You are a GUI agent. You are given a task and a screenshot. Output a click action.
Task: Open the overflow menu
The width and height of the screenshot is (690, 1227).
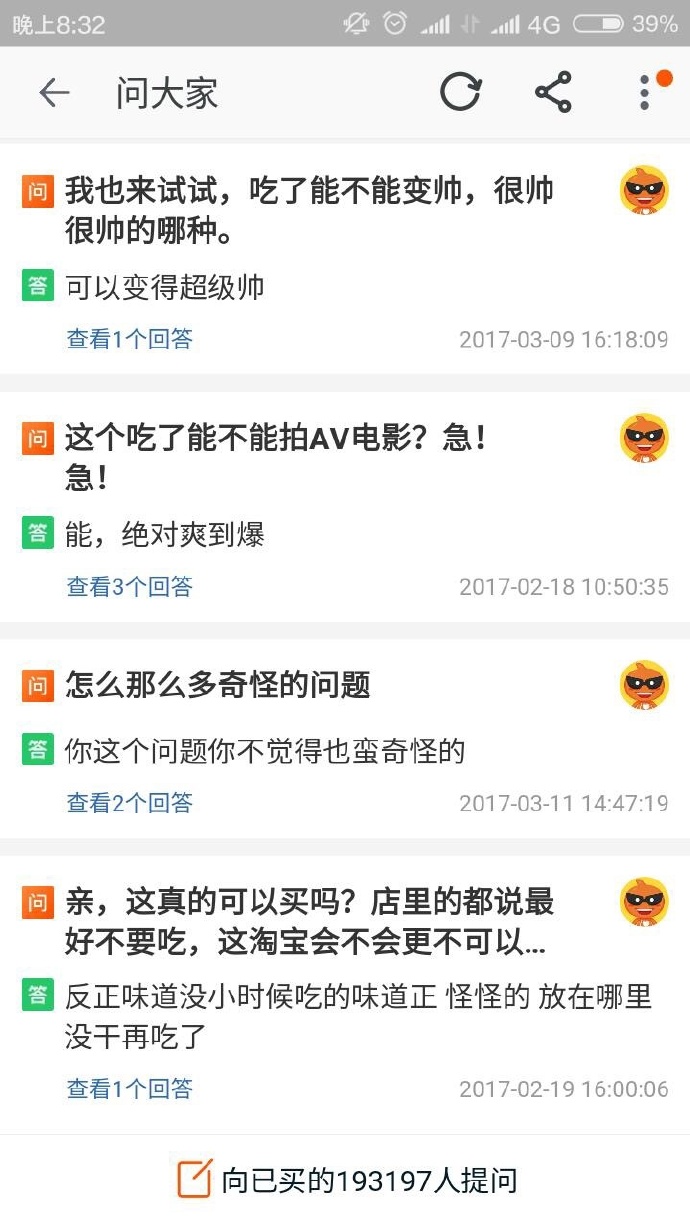(645, 93)
